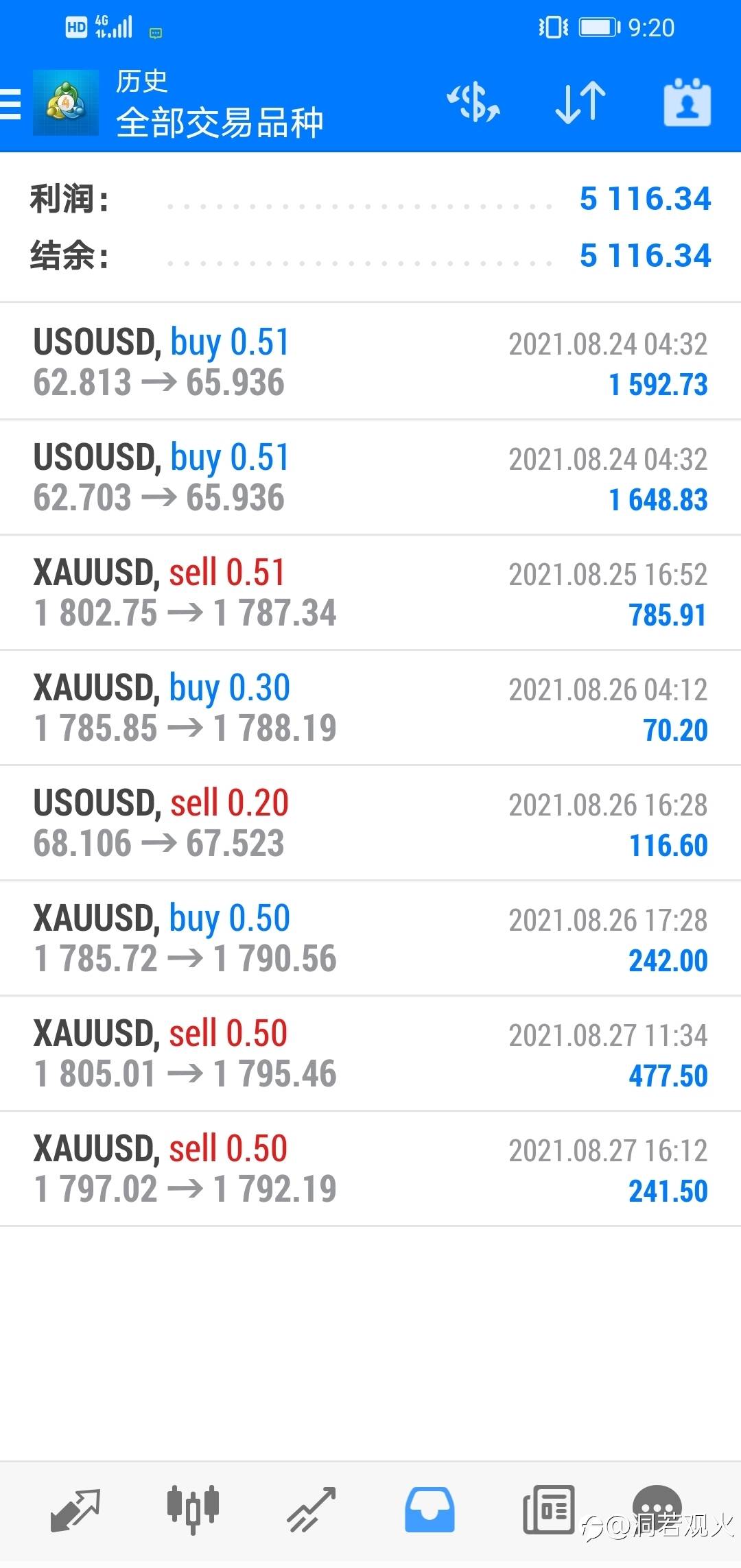
Task: Switch to the Quotes tab
Action: 75,1510
